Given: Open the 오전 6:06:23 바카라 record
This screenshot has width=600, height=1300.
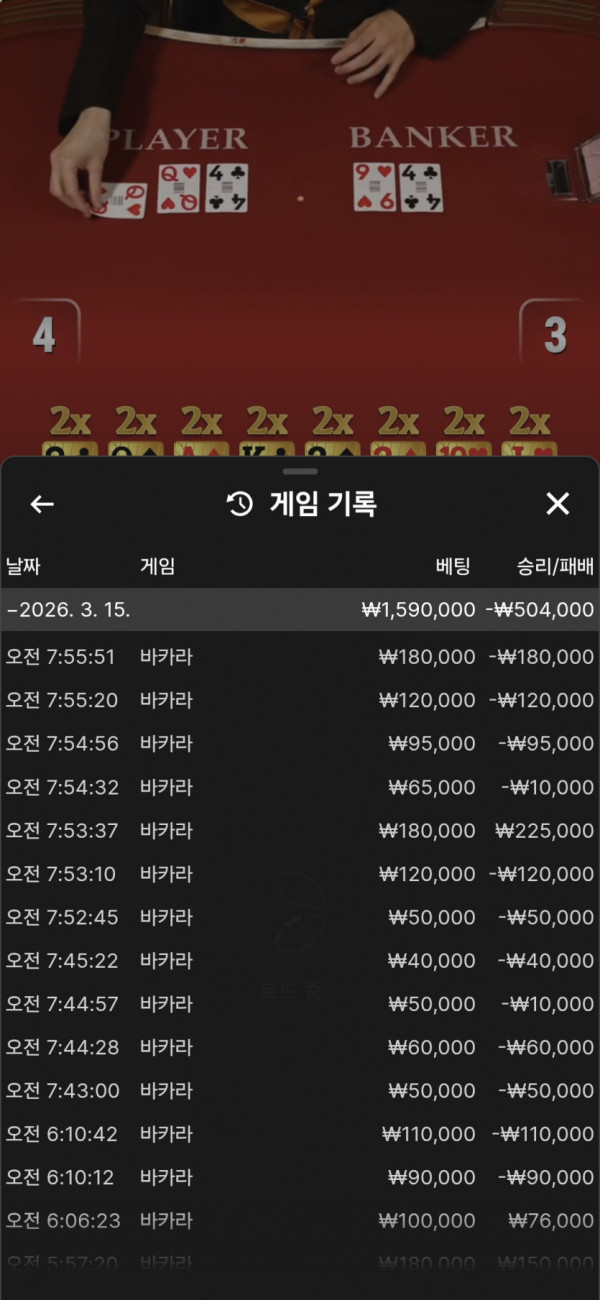Looking at the screenshot, I should 300,1221.
